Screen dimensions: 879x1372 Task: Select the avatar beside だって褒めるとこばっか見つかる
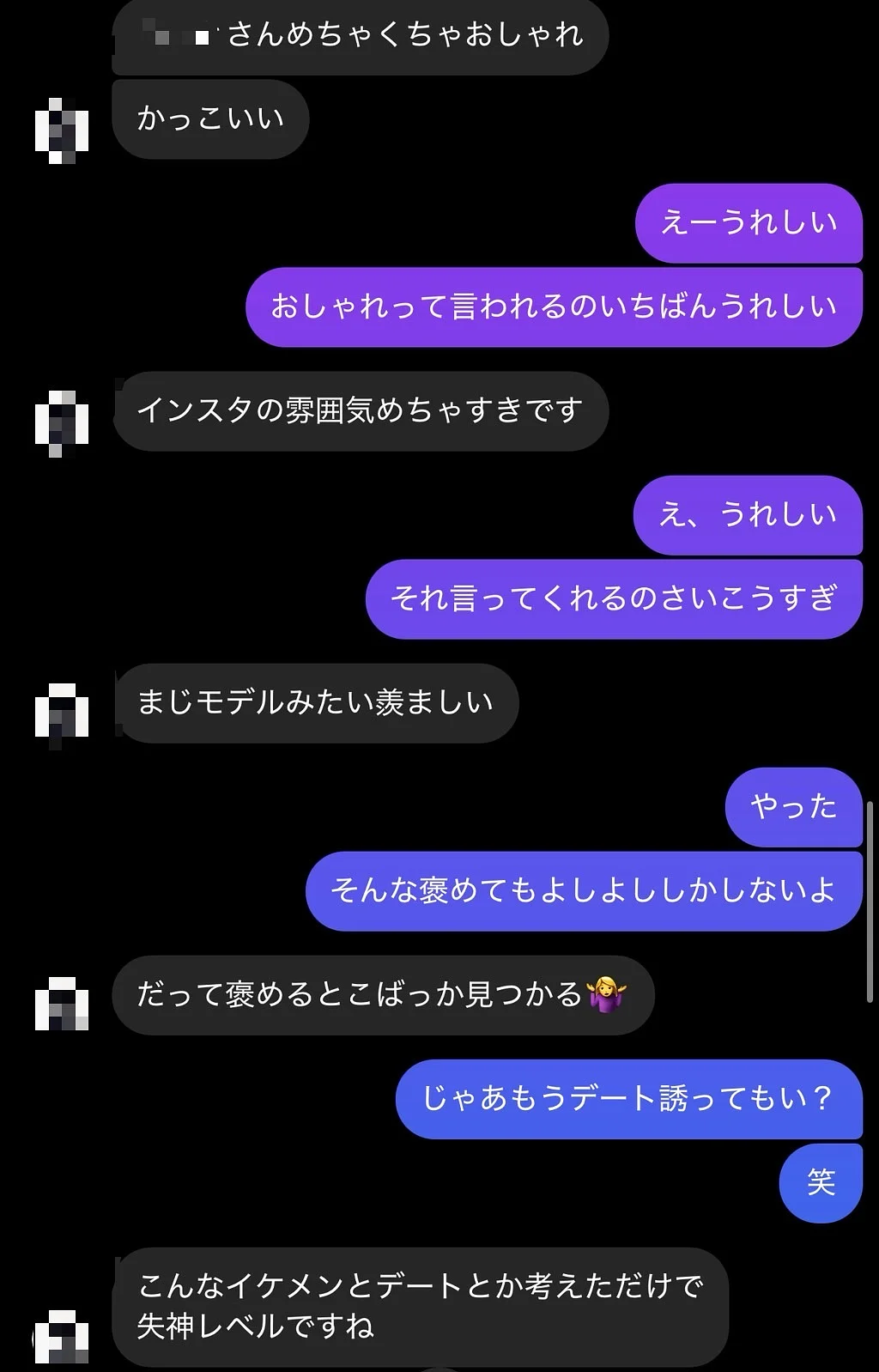(62, 1005)
